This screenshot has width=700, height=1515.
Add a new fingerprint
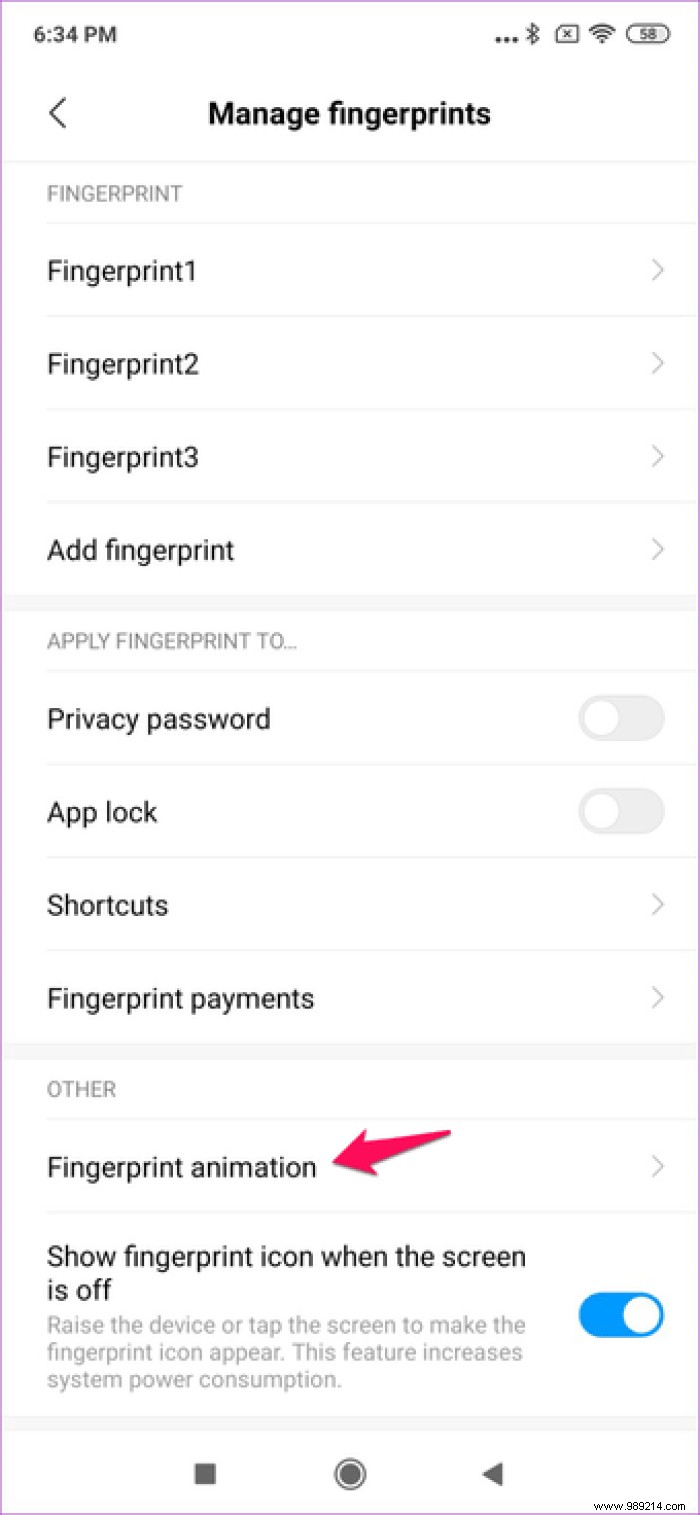click(350, 550)
